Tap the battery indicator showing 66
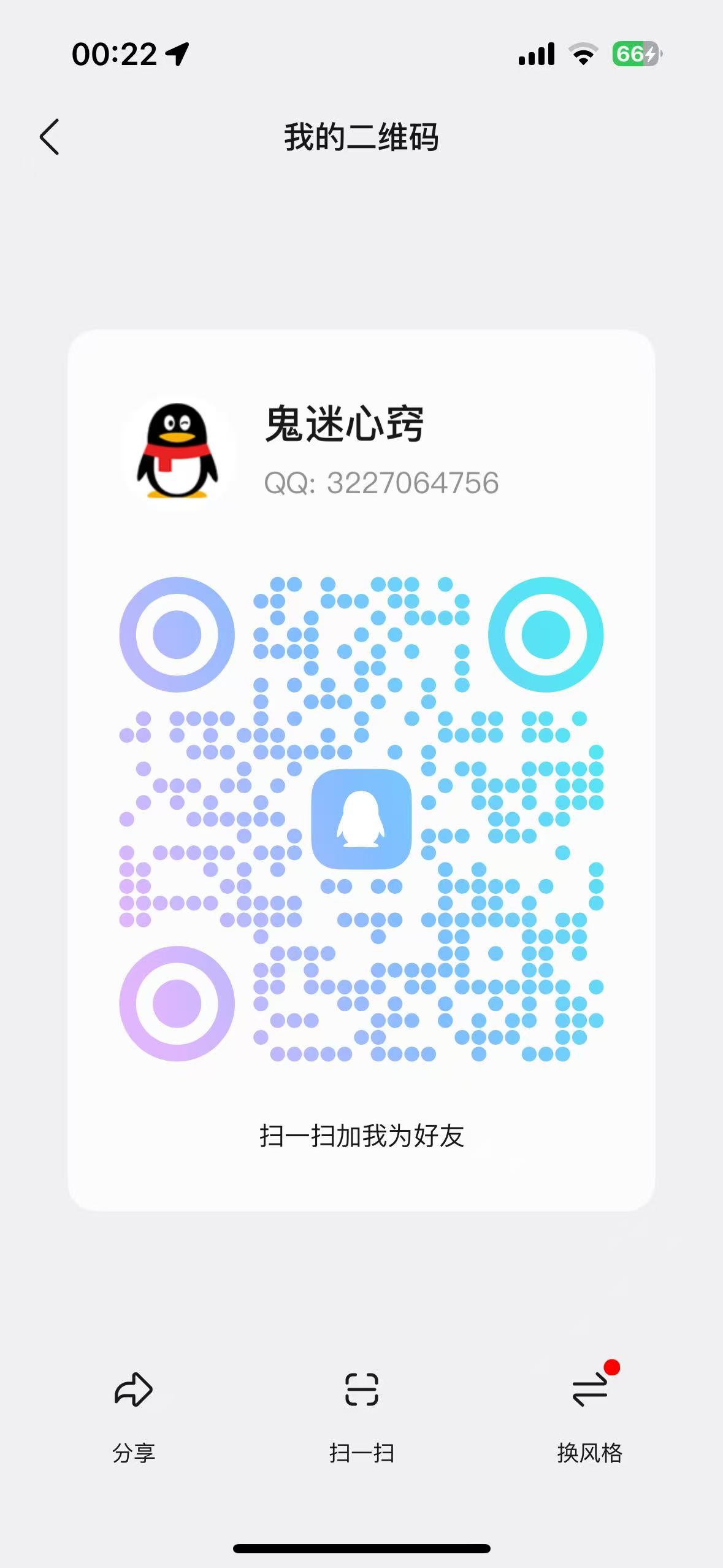The width and height of the screenshot is (723, 1568). click(x=635, y=54)
